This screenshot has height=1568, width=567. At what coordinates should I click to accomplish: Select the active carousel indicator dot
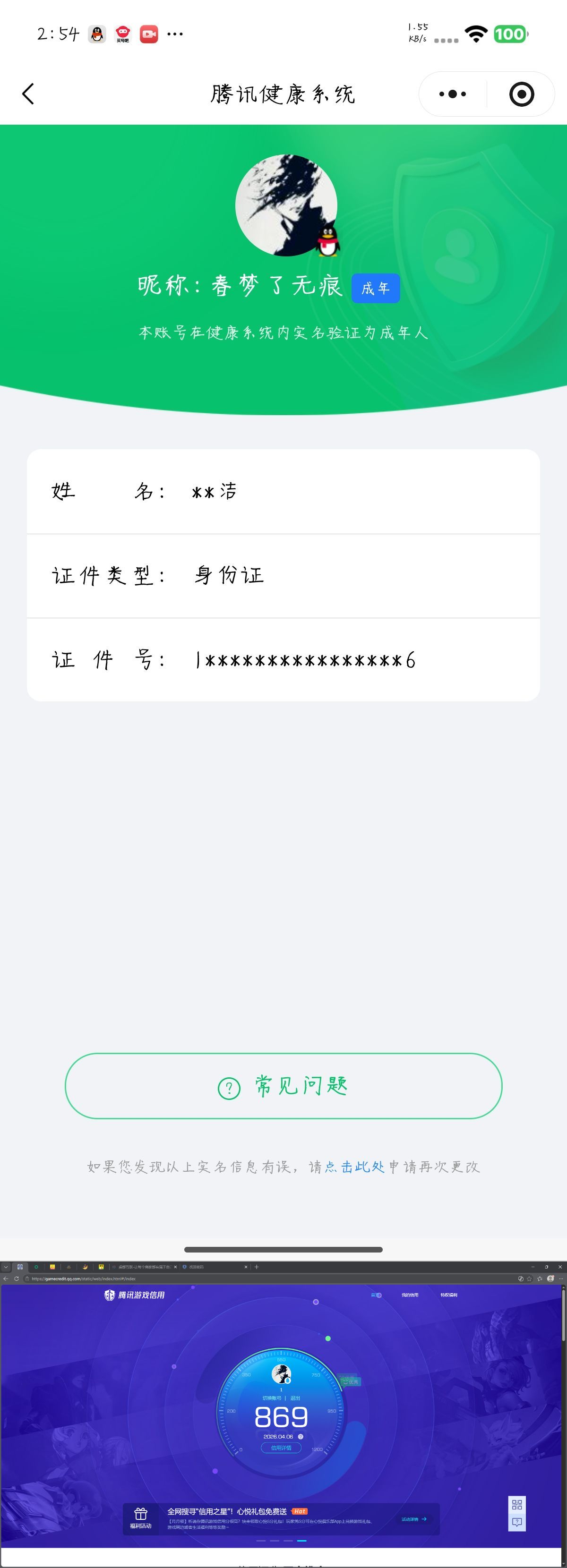click(302, 1541)
